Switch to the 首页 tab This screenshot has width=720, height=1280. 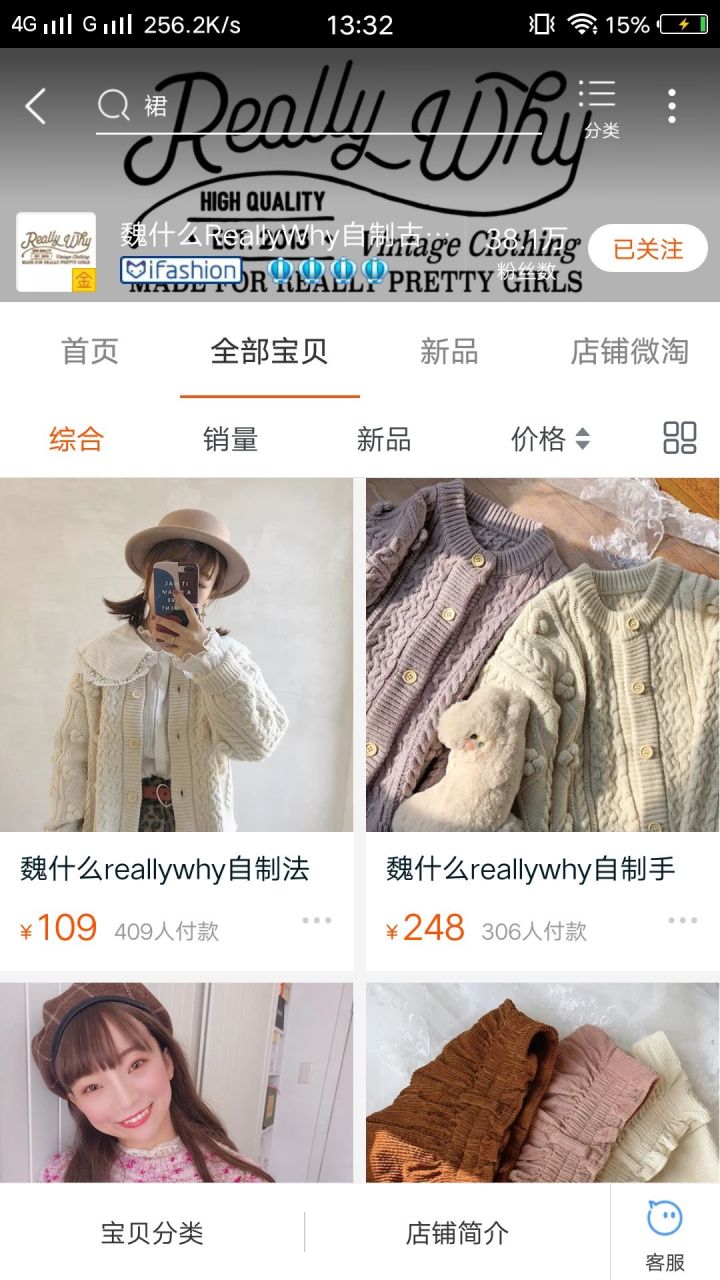click(x=90, y=352)
